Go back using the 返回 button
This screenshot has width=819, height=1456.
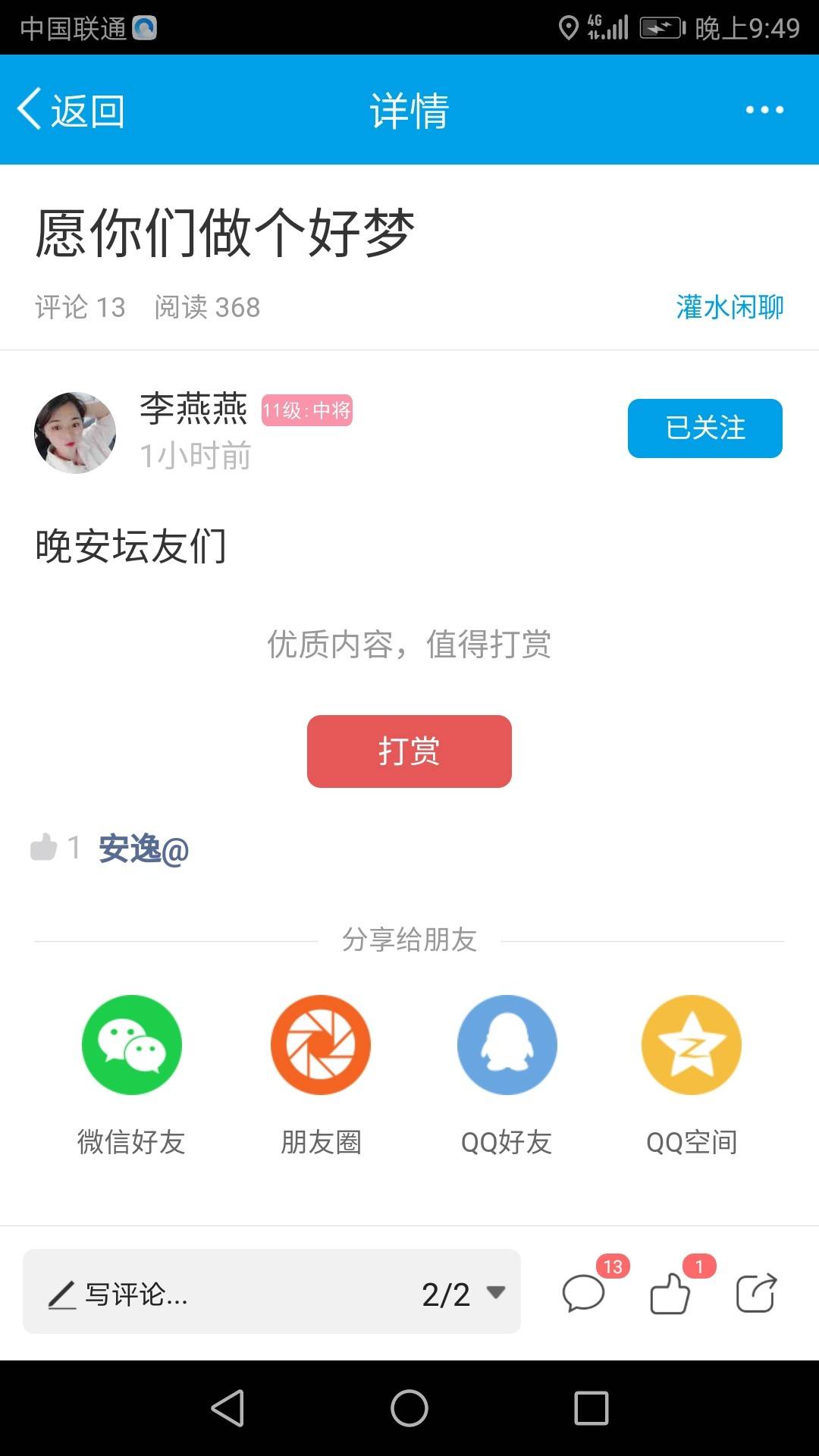coord(71,110)
